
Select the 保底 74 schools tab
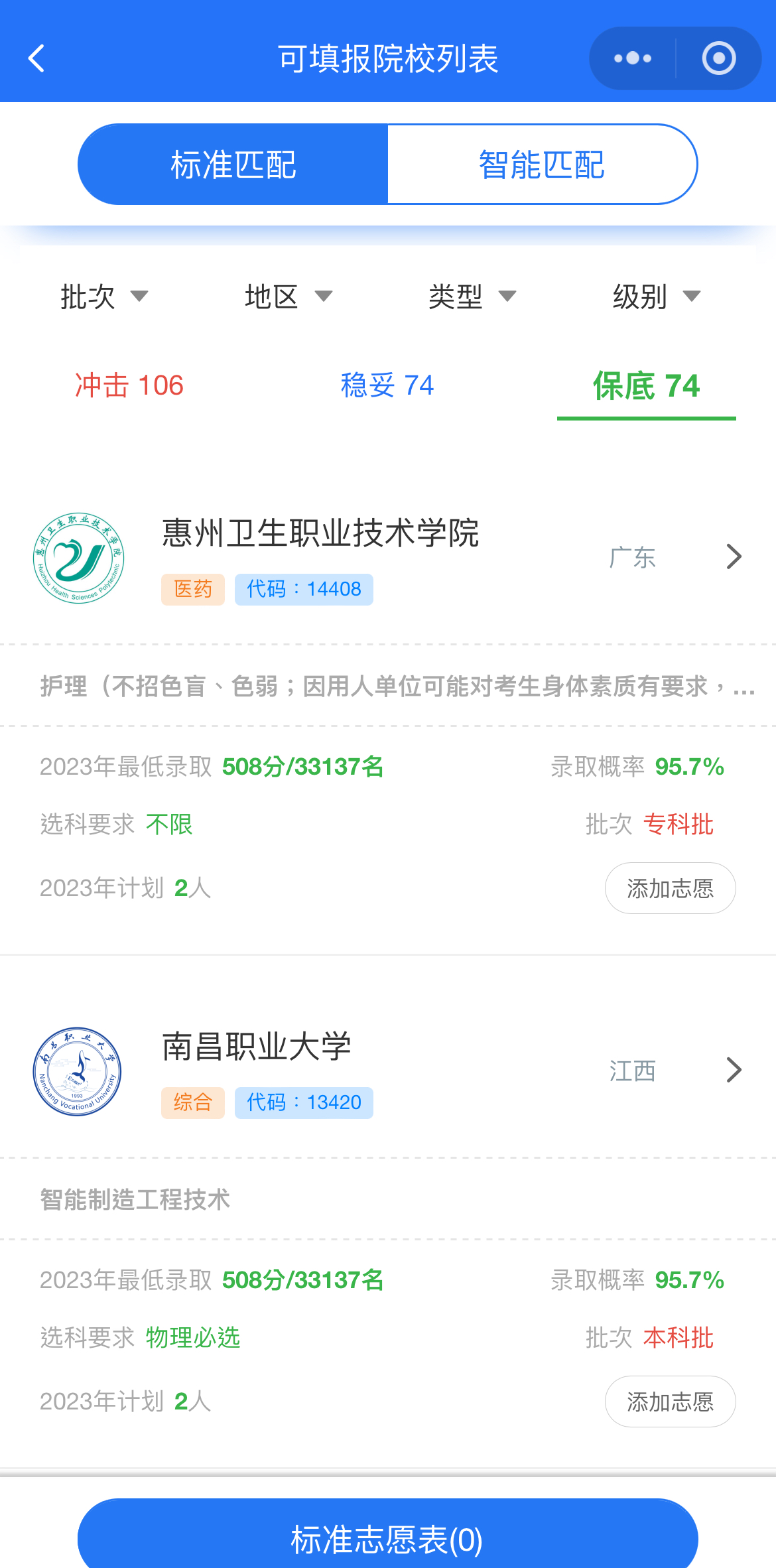(x=646, y=385)
